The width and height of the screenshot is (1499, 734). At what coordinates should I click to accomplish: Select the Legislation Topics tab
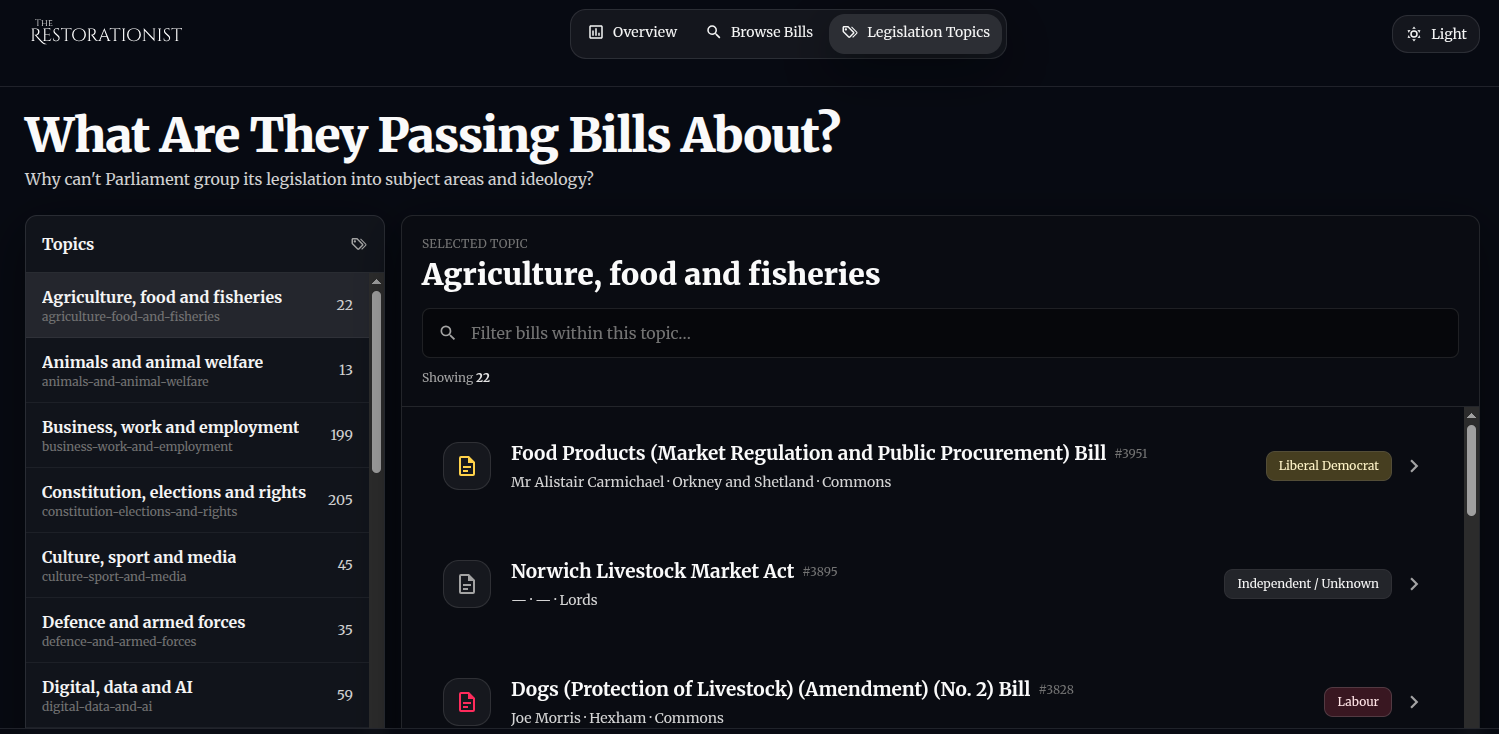pyautogui.click(x=916, y=32)
